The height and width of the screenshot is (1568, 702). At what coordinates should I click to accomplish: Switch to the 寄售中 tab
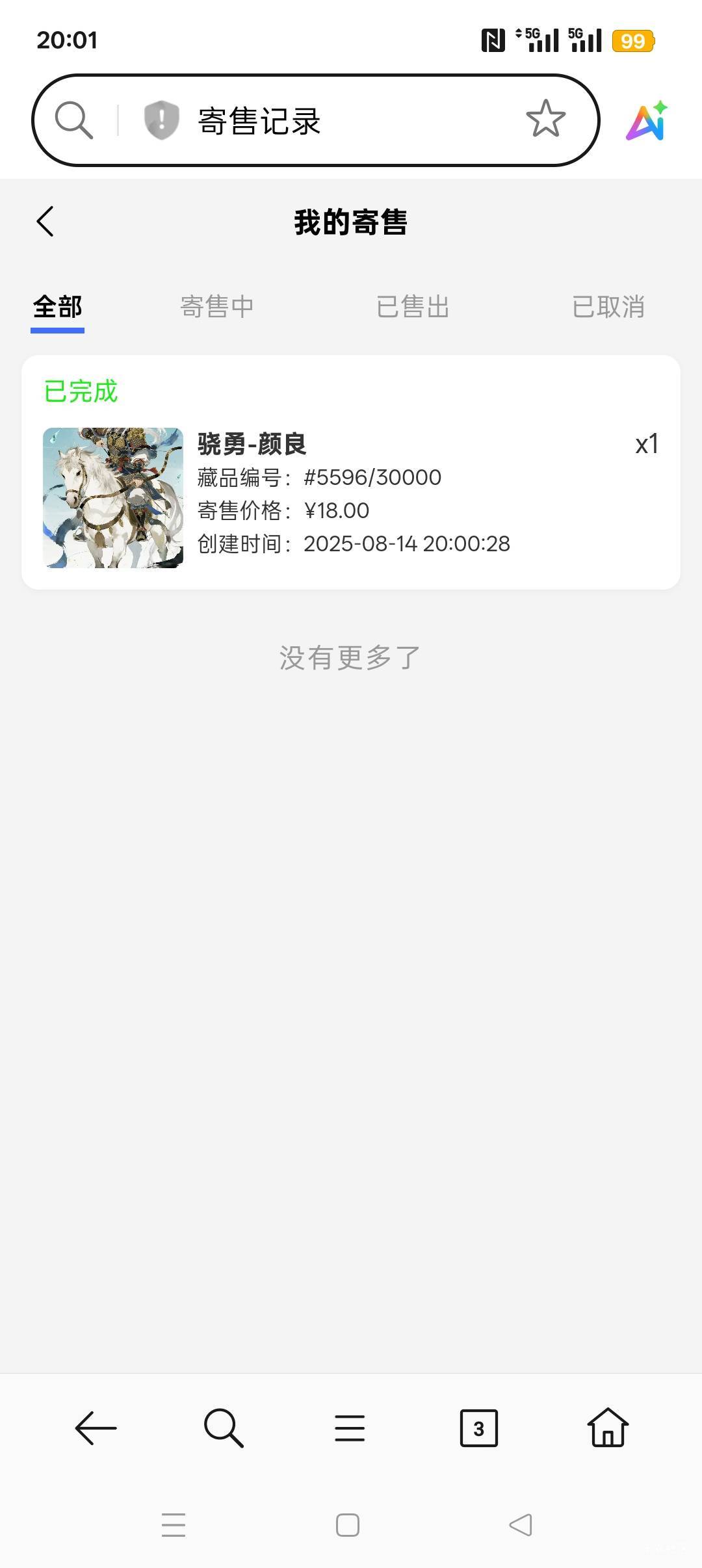click(x=216, y=306)
